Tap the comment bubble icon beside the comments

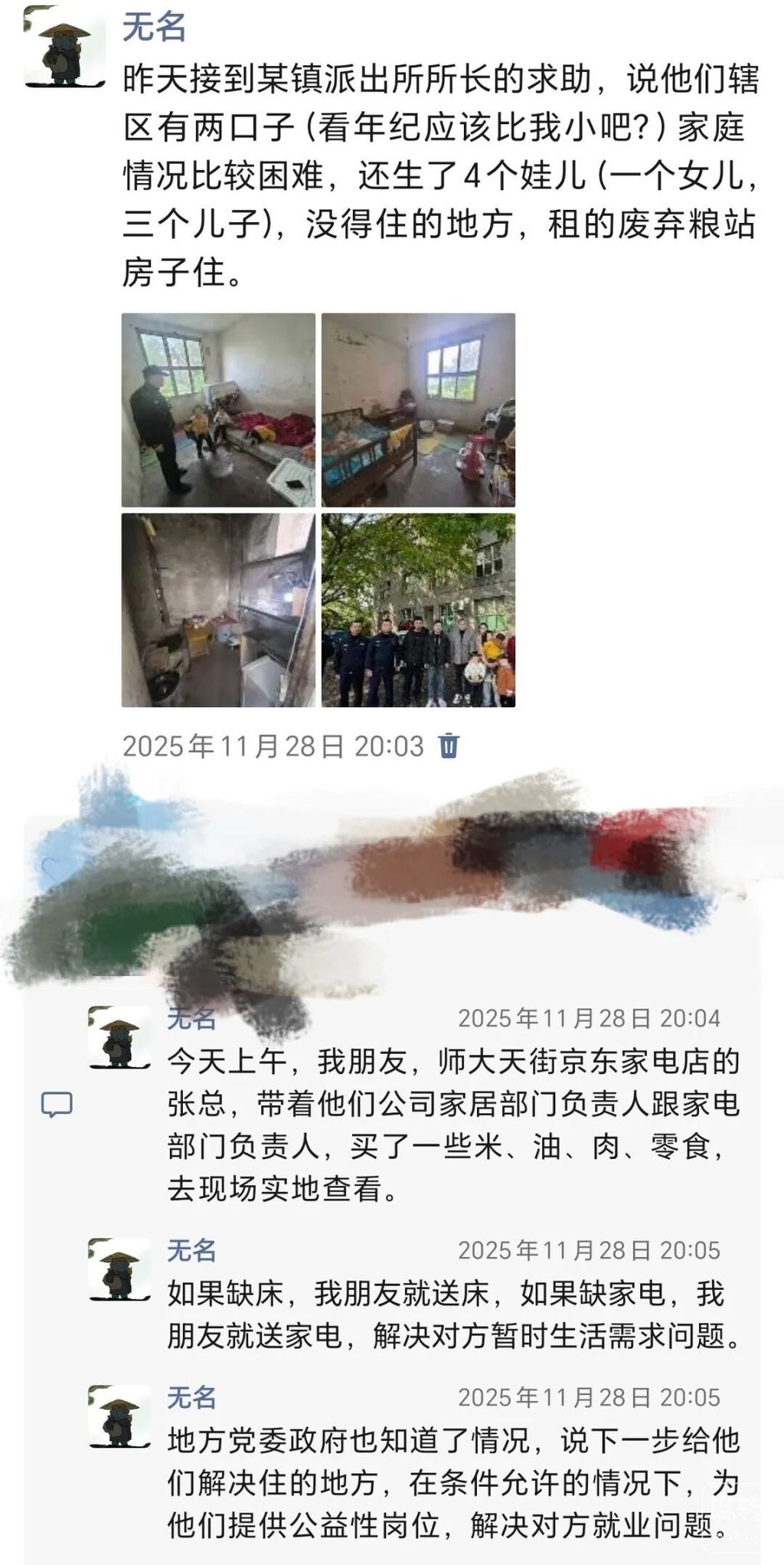click(x=57, y=1105)
